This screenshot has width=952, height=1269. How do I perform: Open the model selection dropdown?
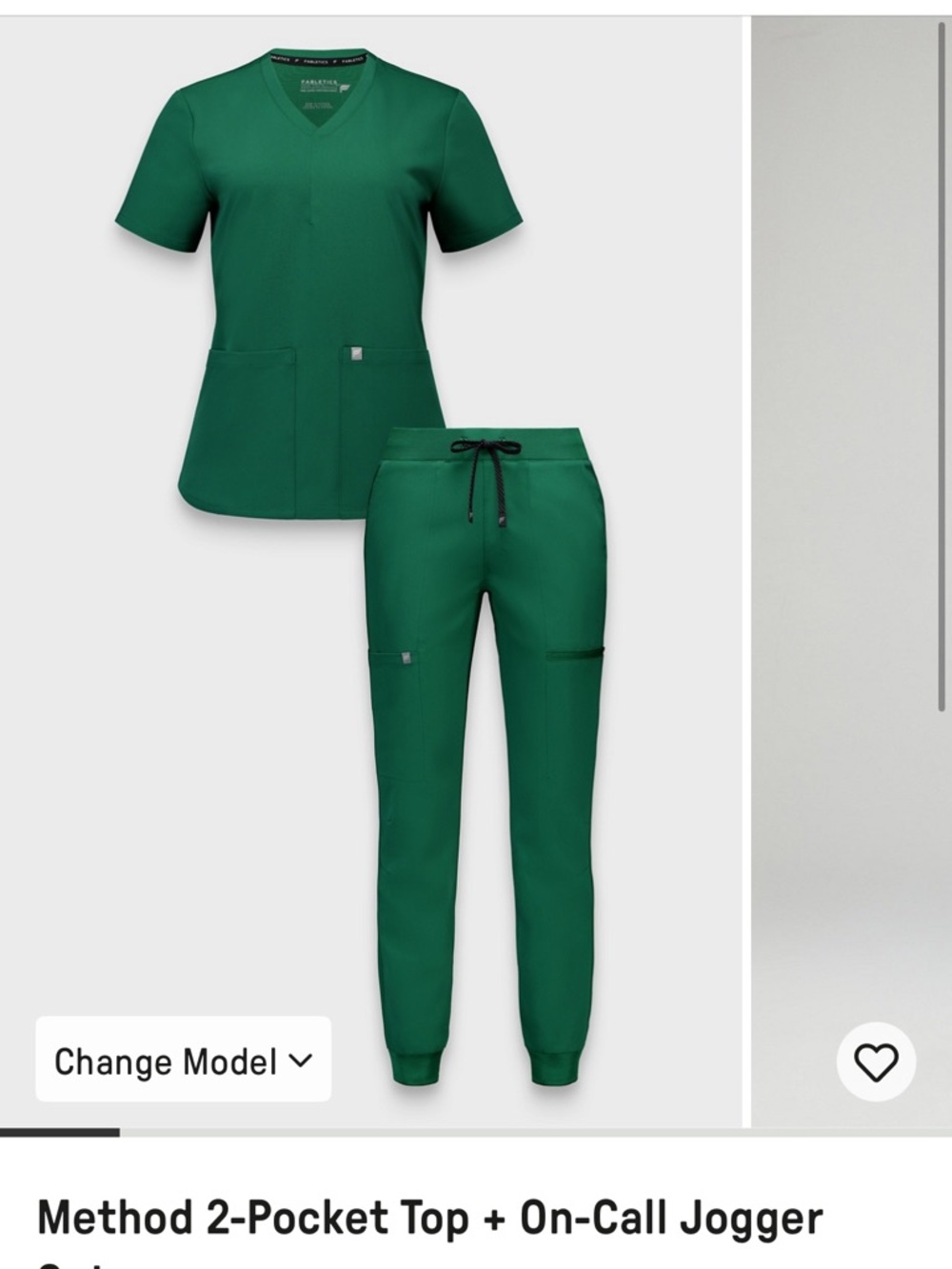(x=183, y=1061)
